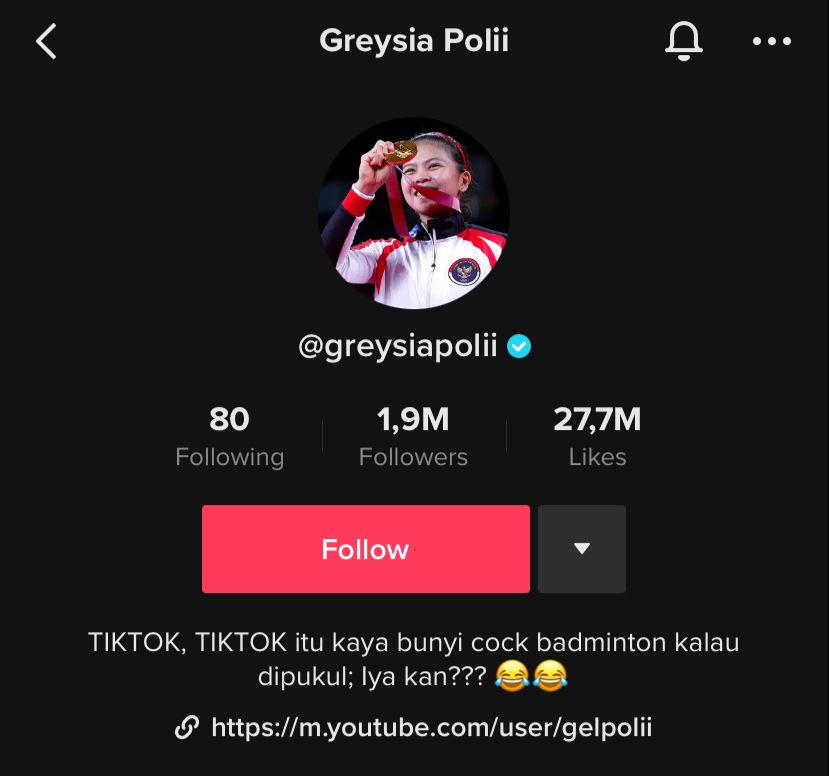Open the notifications bell for Greysia Polii
This screenshot has width=829, height=776.
684,41
